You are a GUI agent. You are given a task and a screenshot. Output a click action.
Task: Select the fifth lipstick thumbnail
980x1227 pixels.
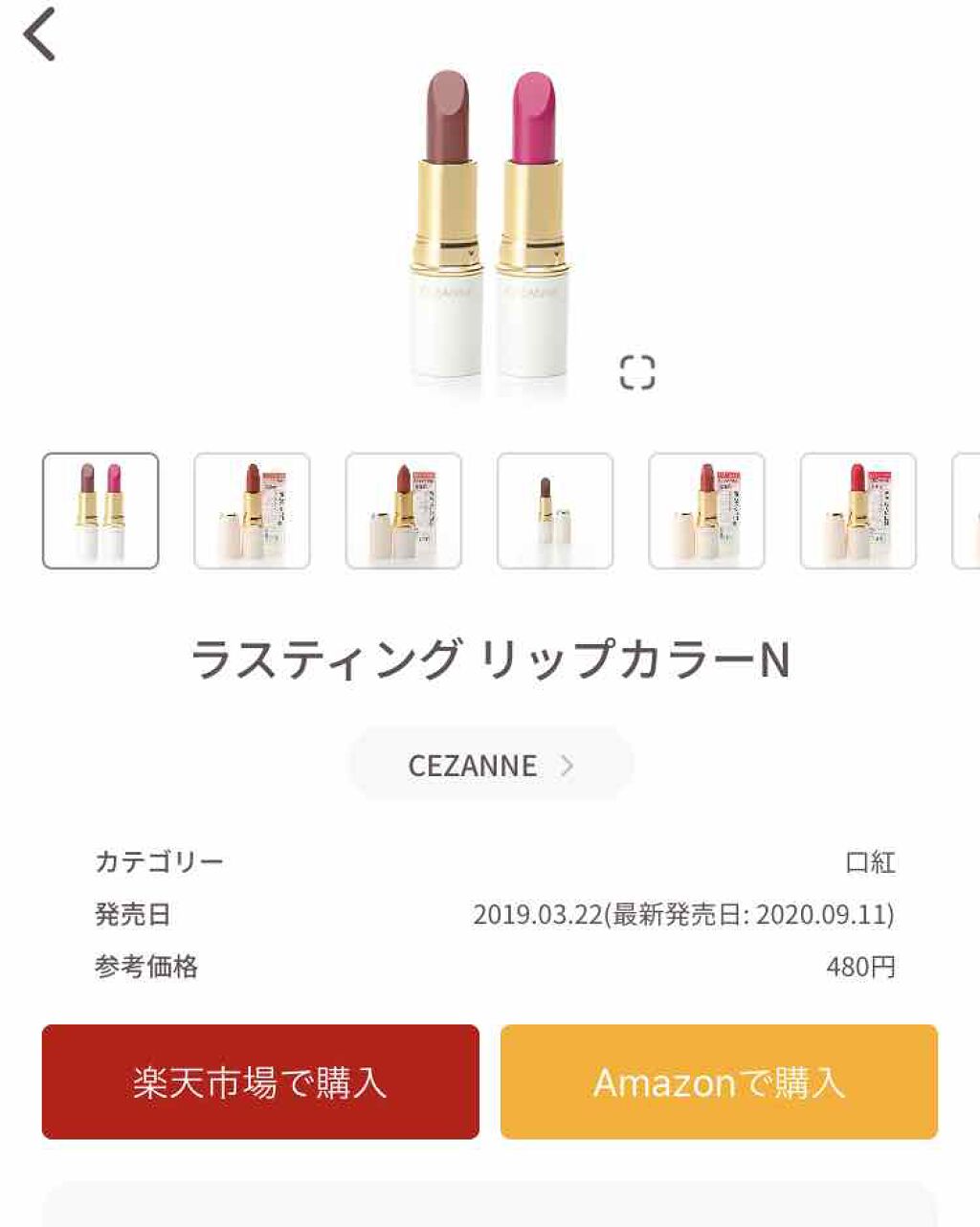coord(706,511)
